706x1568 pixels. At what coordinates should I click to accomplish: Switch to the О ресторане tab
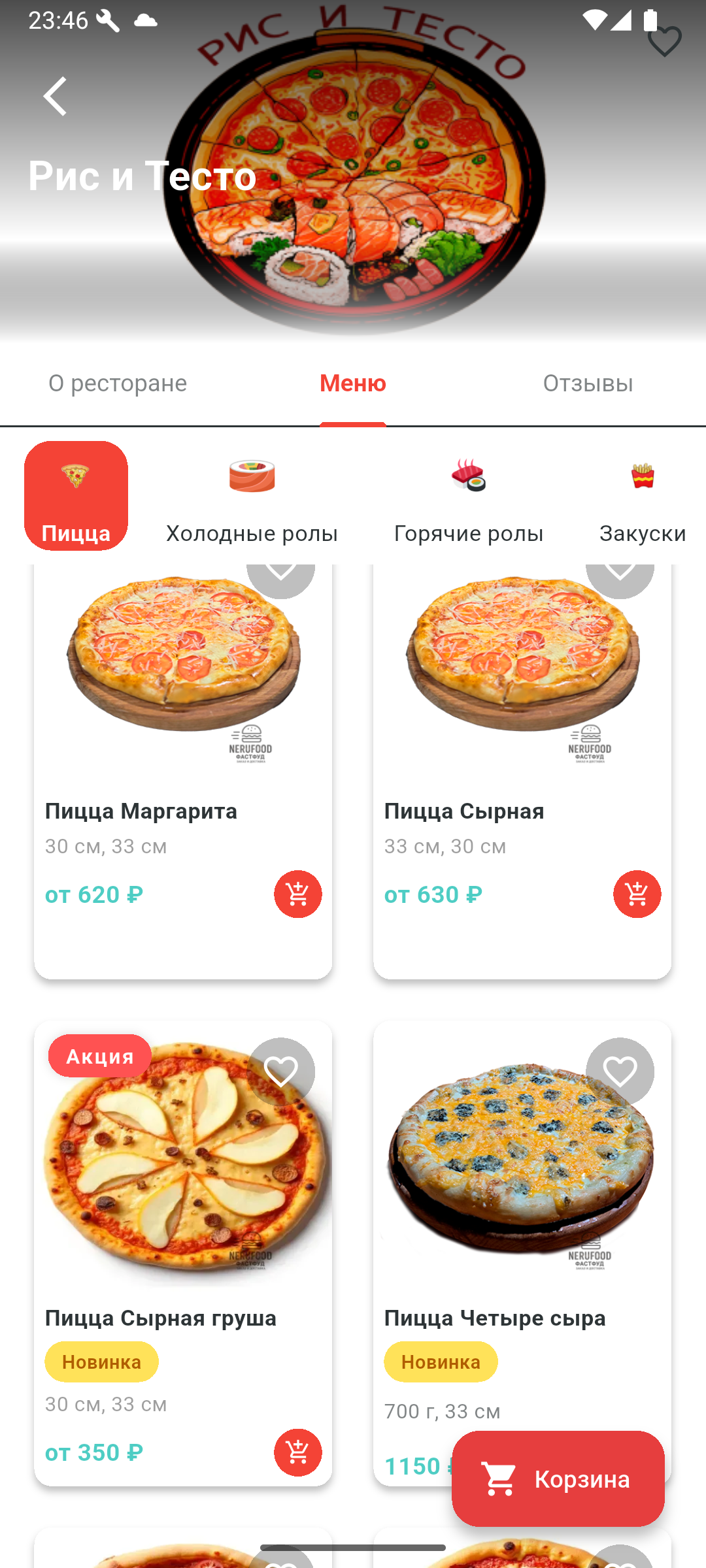point(118,384)
